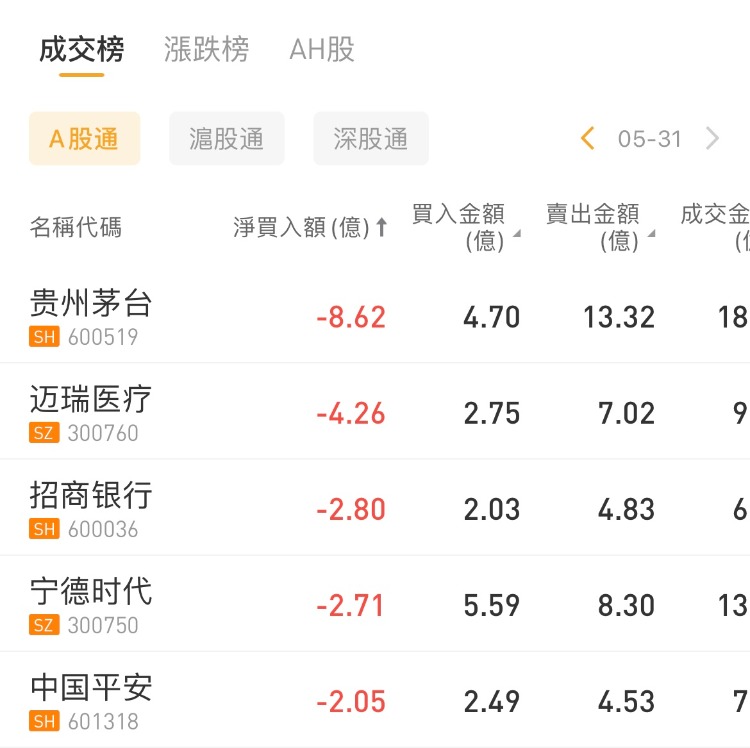Sort by 買入金額 column

point(464,227)
